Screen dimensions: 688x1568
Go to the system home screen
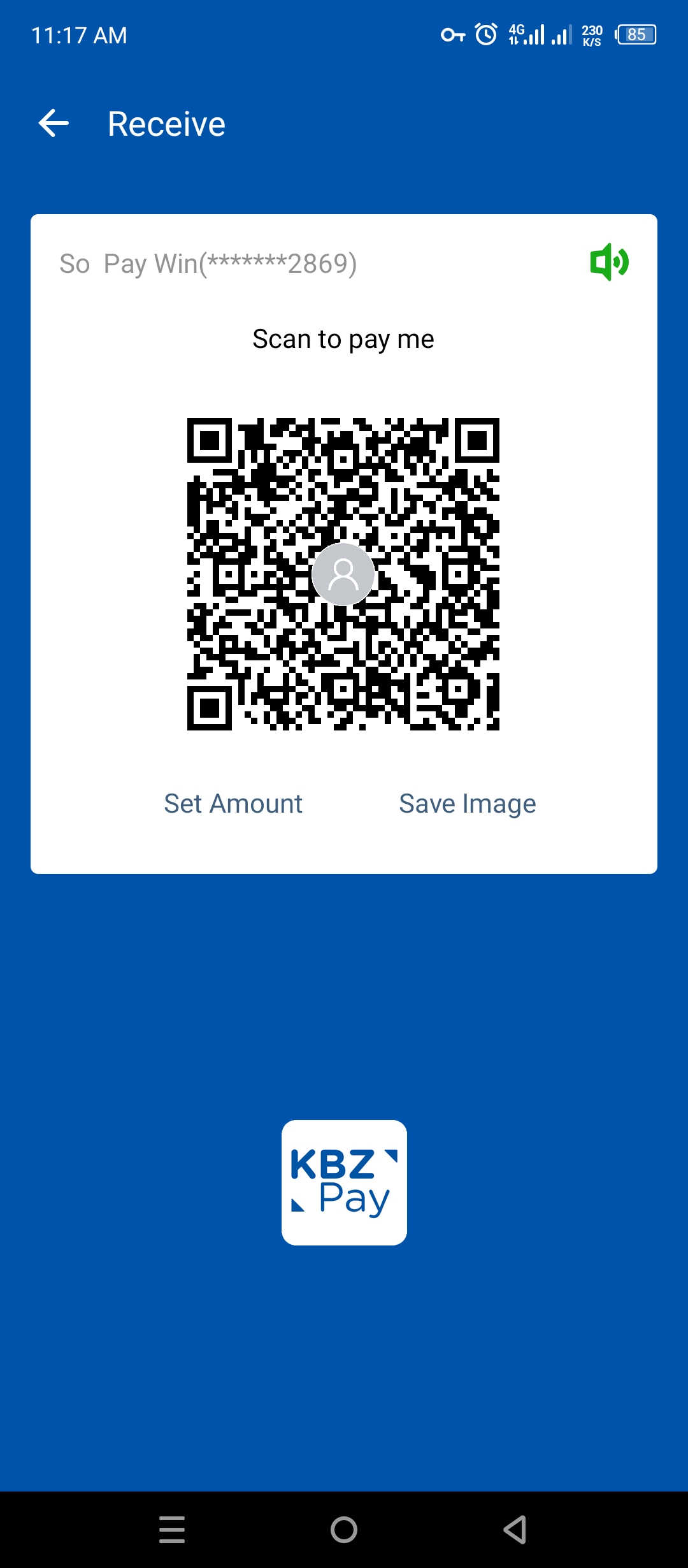click(x=344, y=1529)
